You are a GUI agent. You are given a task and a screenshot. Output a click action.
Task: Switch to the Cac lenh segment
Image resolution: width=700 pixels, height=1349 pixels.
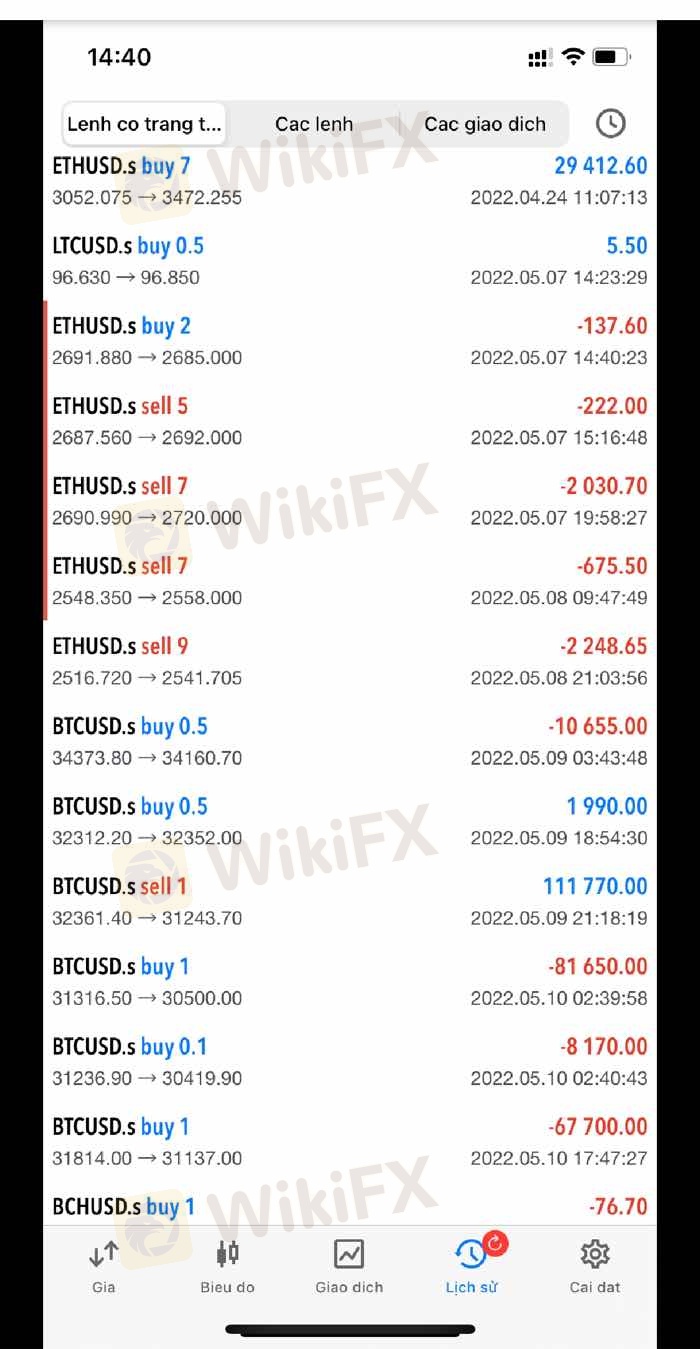[314, 124]
